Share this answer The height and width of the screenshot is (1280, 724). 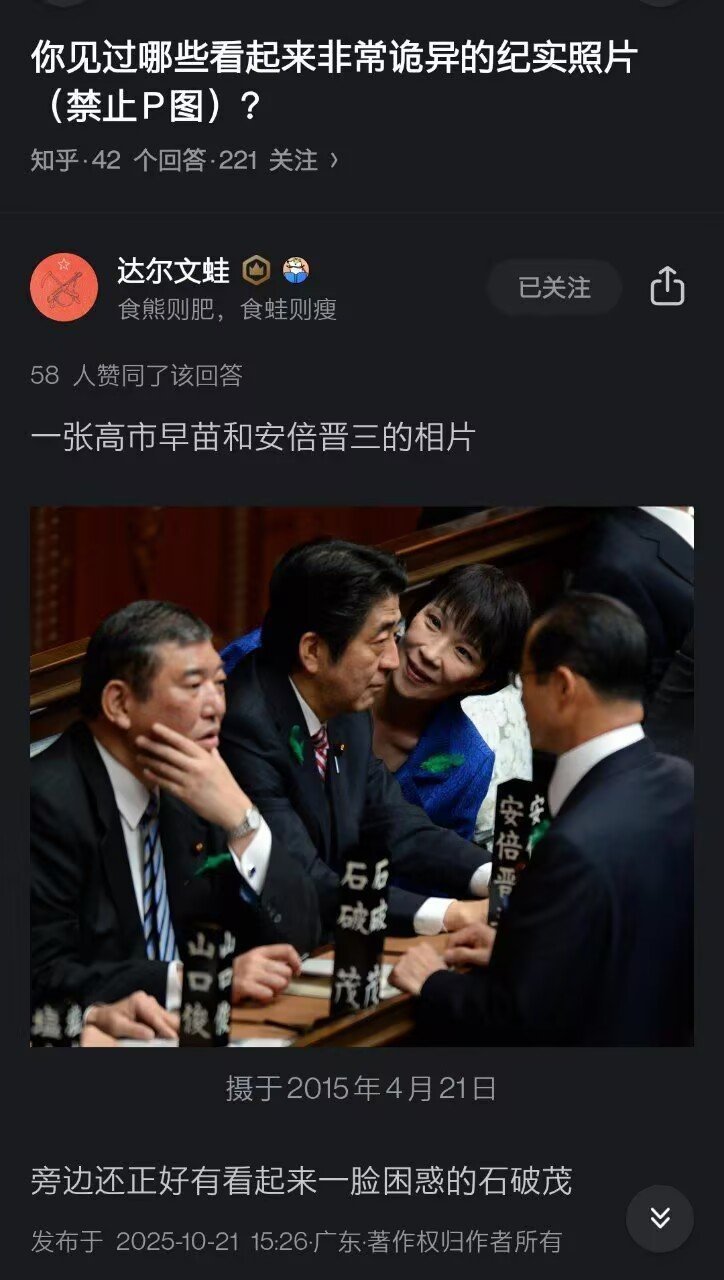[667, 287]
